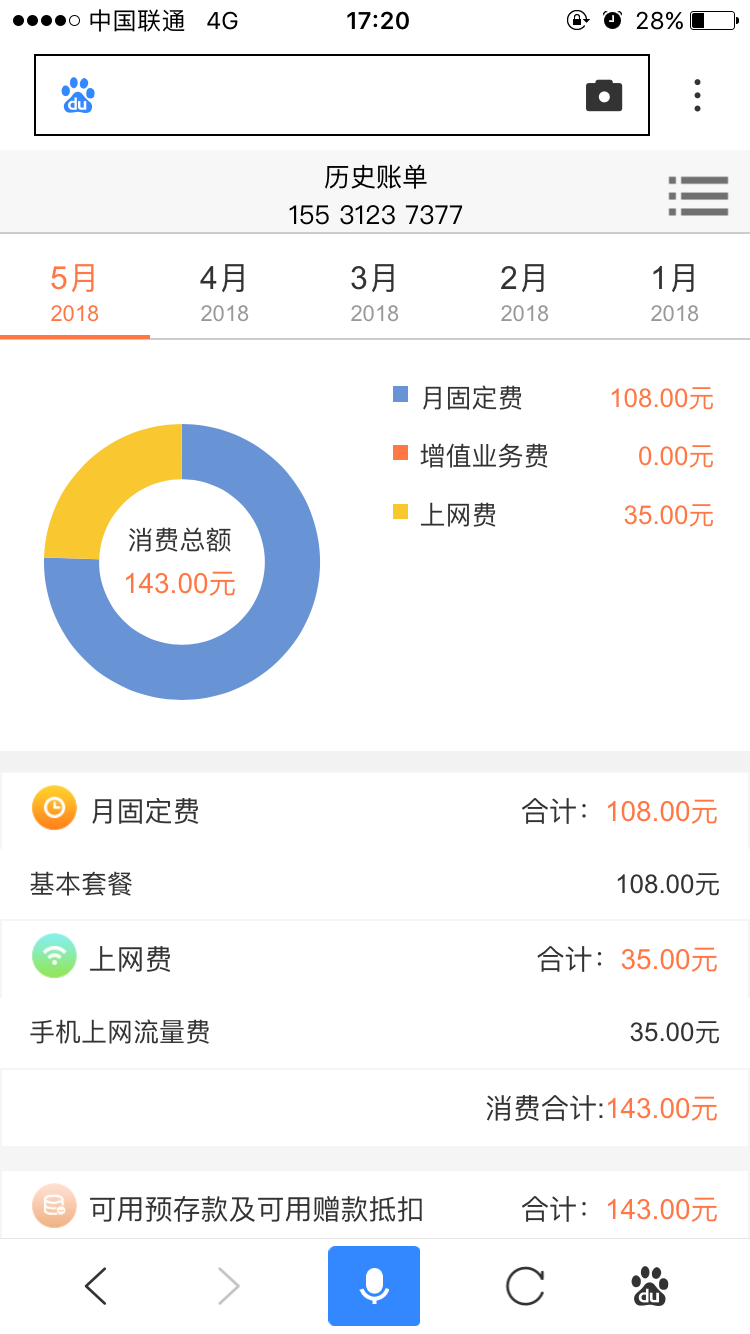Image resolution: width=750 pixels, height=1334 pixels.
Task: Open the three-dot overflow menu
Action: (x=696, y=94)
